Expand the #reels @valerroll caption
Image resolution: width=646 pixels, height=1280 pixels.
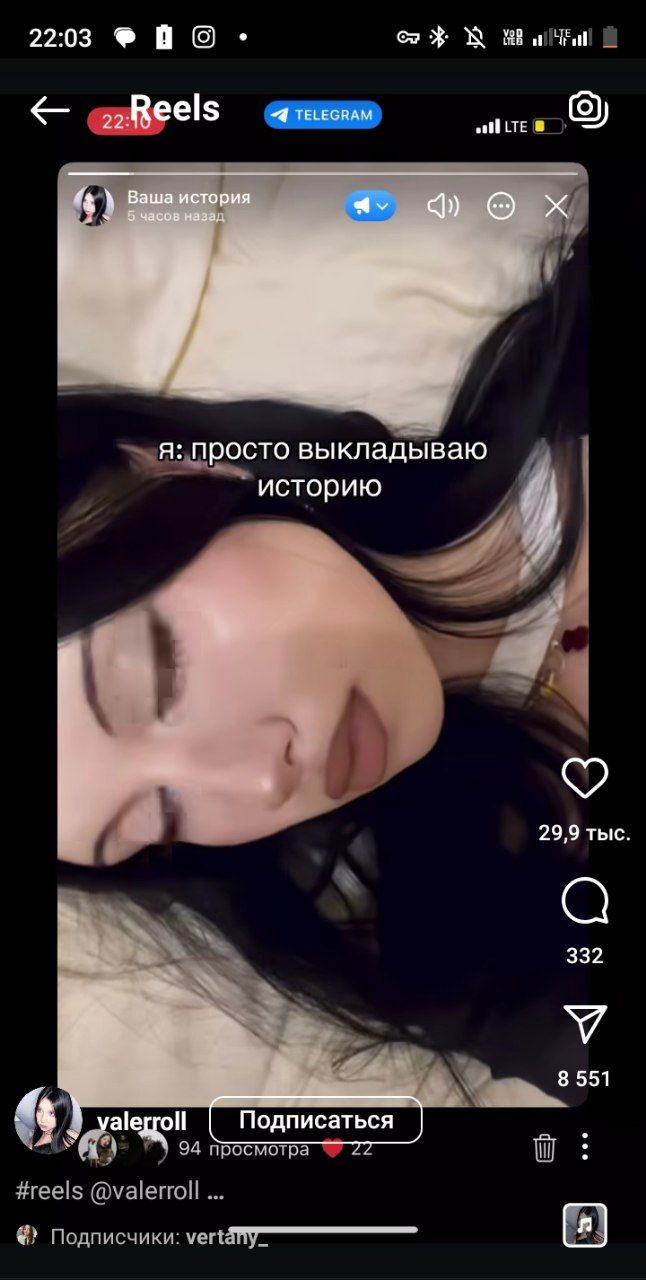120,1191
